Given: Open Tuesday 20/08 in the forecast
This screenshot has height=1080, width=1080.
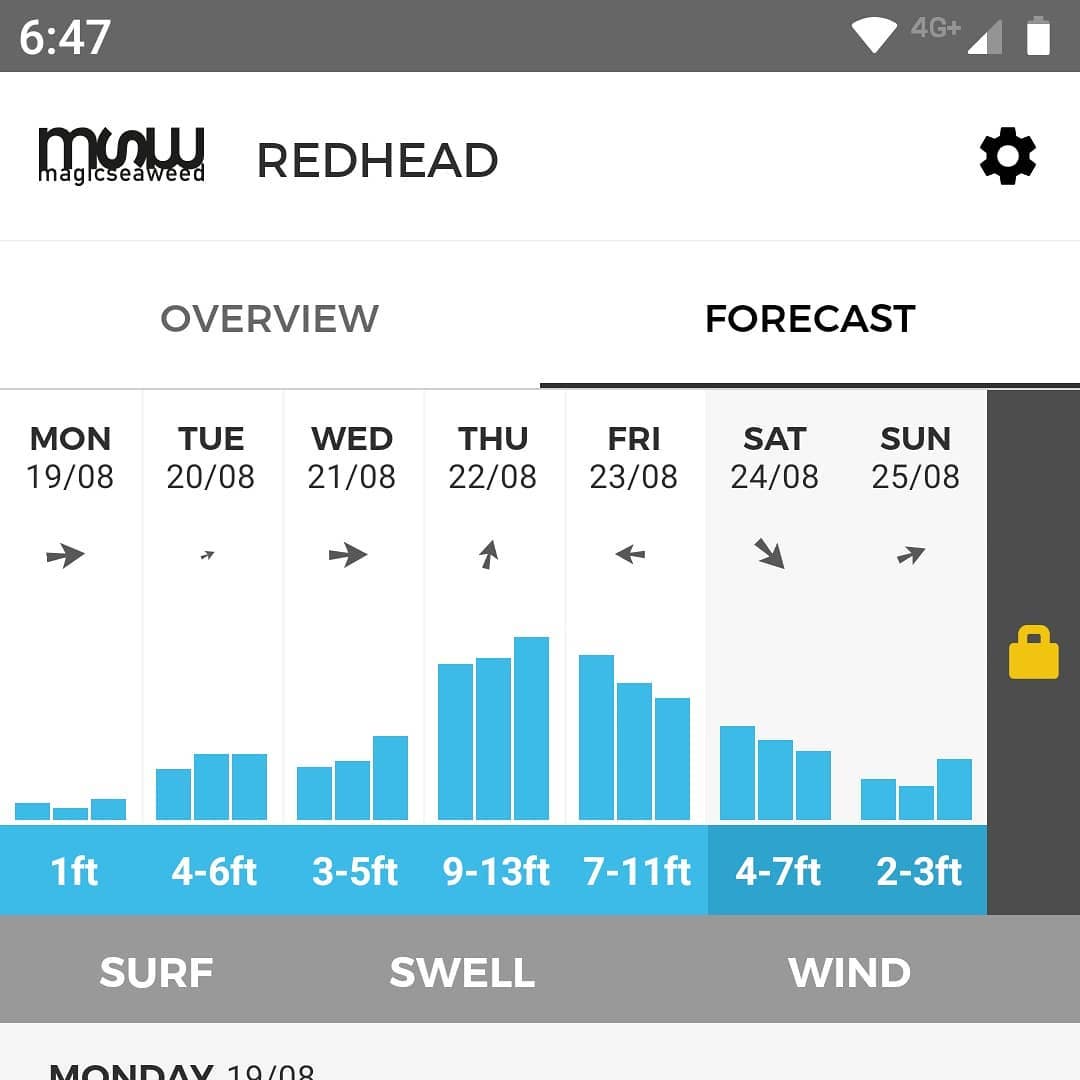Looking at the screenshot, I should point(211,652).
